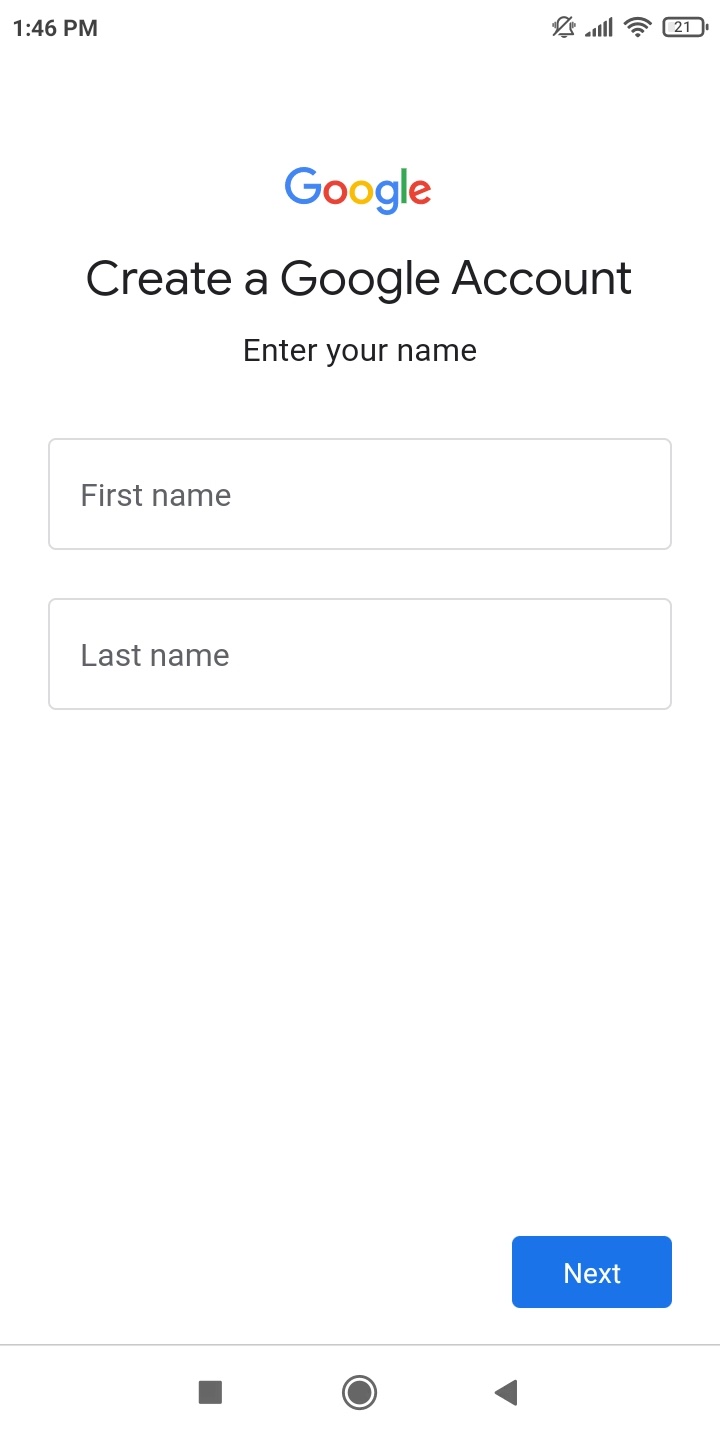Go back using system back button

tap(506, 1392)
